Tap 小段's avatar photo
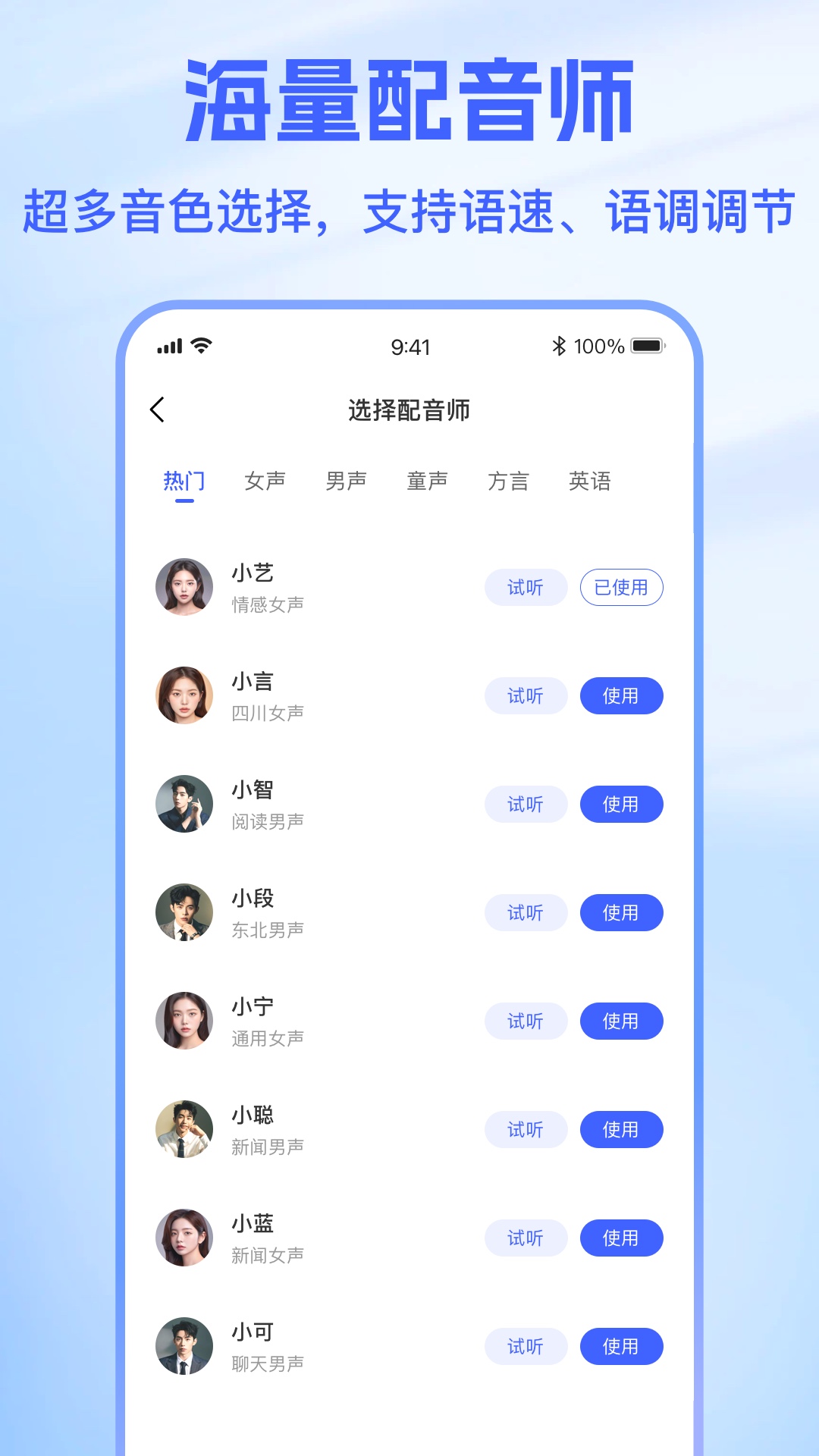 [x=184, y=912]
